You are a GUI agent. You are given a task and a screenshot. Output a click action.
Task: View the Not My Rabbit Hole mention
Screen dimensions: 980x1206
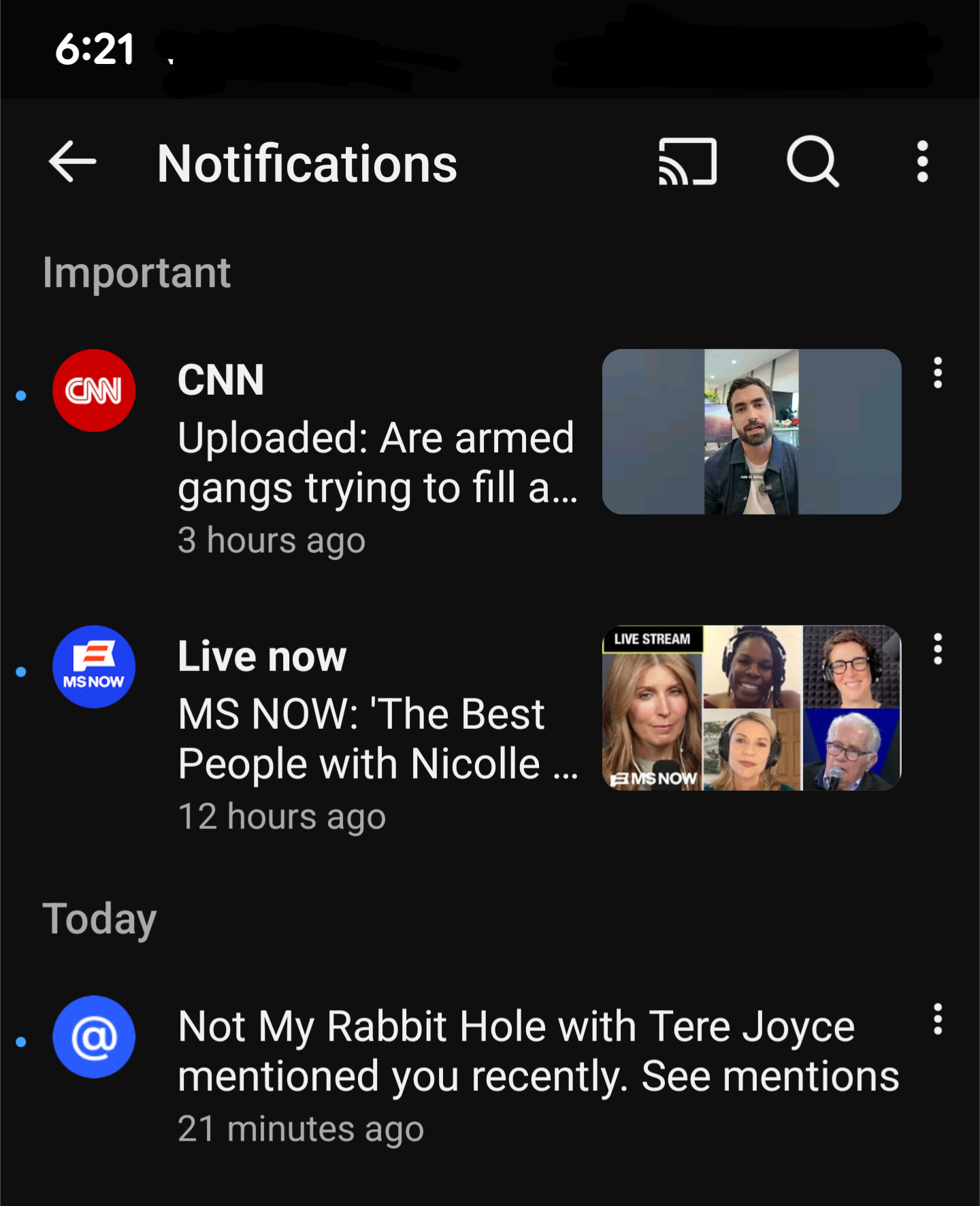(538, 1052)
